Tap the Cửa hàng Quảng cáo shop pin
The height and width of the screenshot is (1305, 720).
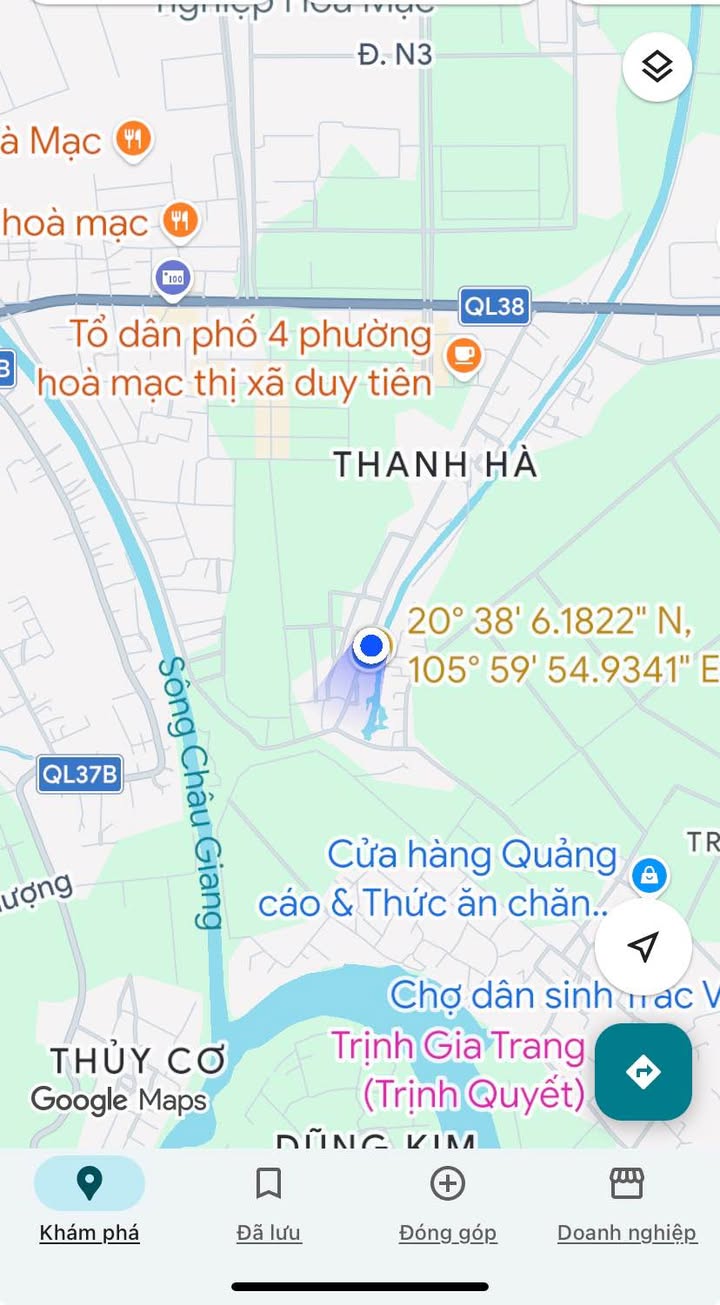click(x=650, y=877)
